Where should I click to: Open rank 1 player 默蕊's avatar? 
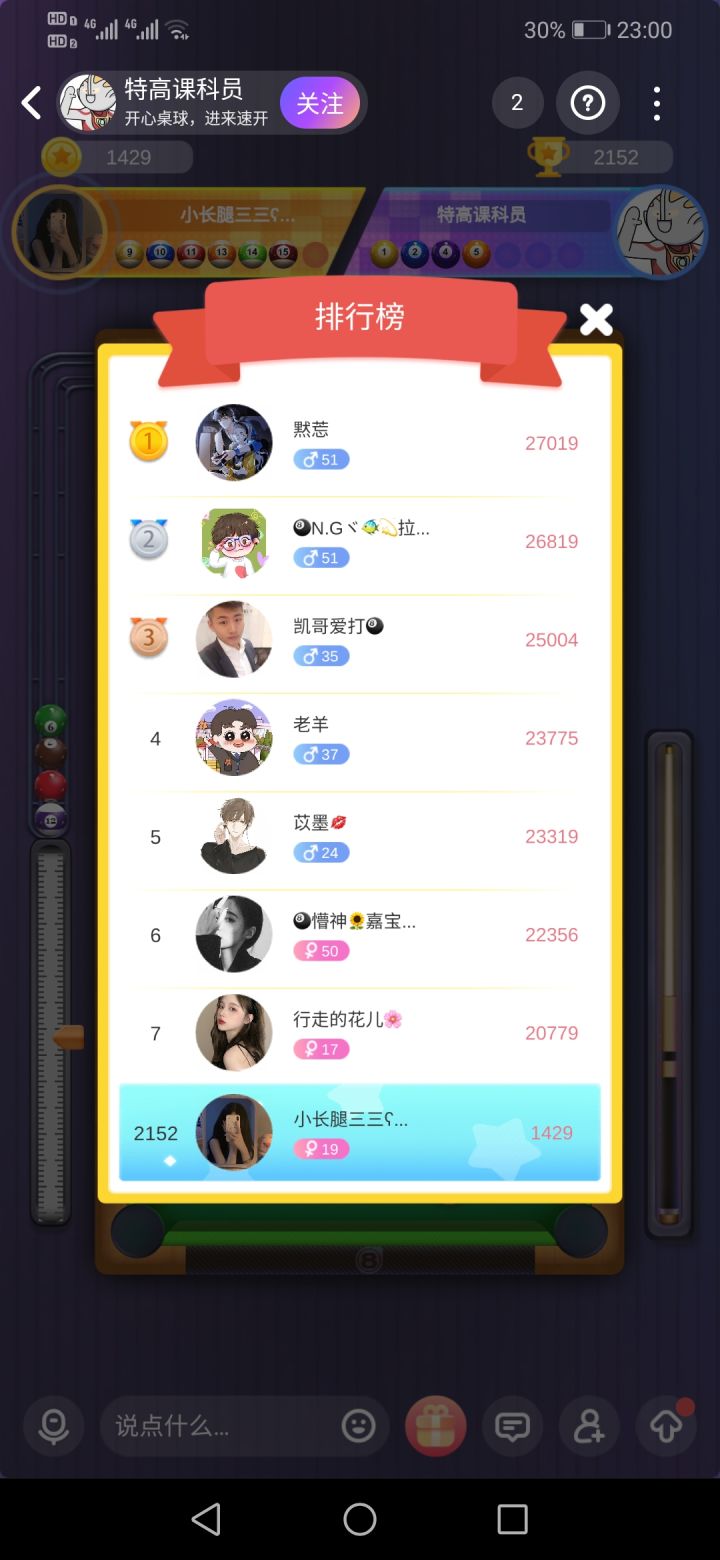tap(233, 443)
